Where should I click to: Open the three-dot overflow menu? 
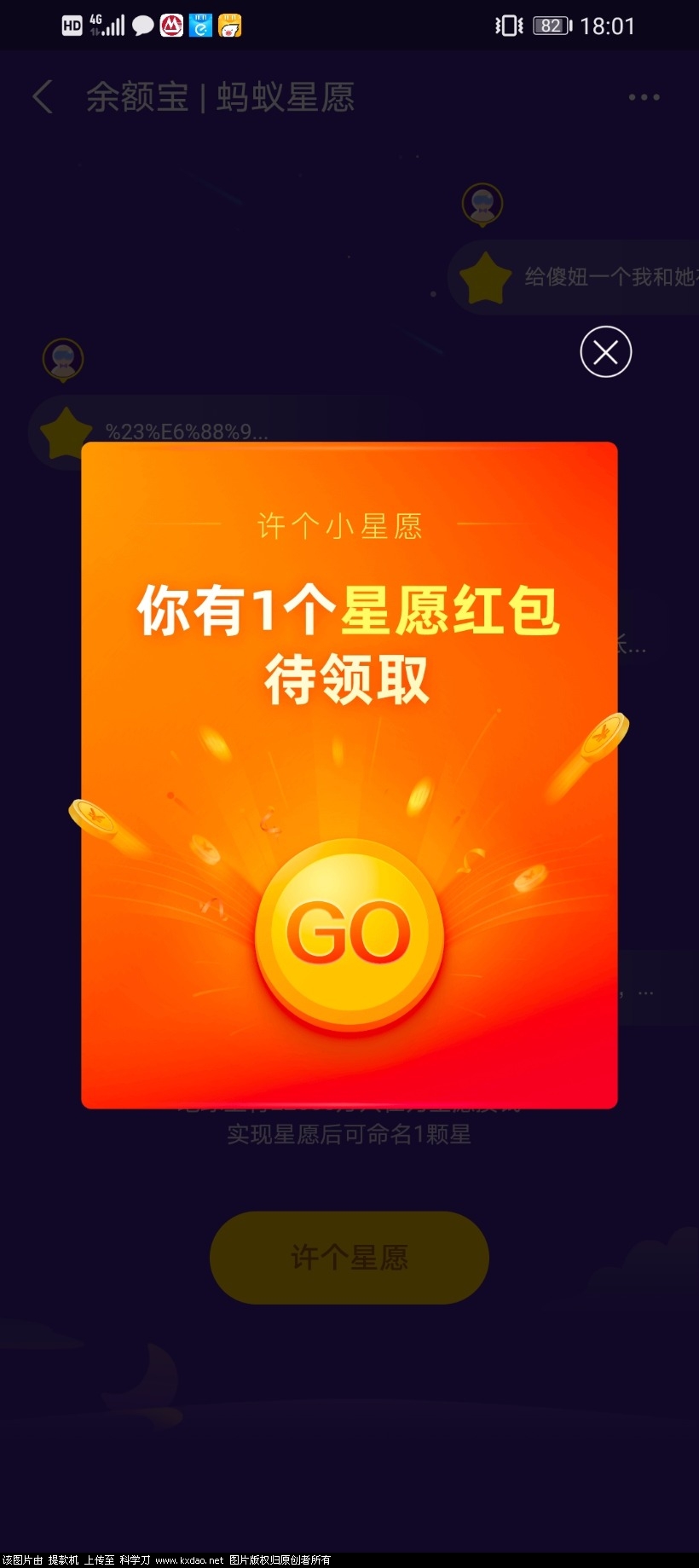pyautogui.click(x=644, y=97)
